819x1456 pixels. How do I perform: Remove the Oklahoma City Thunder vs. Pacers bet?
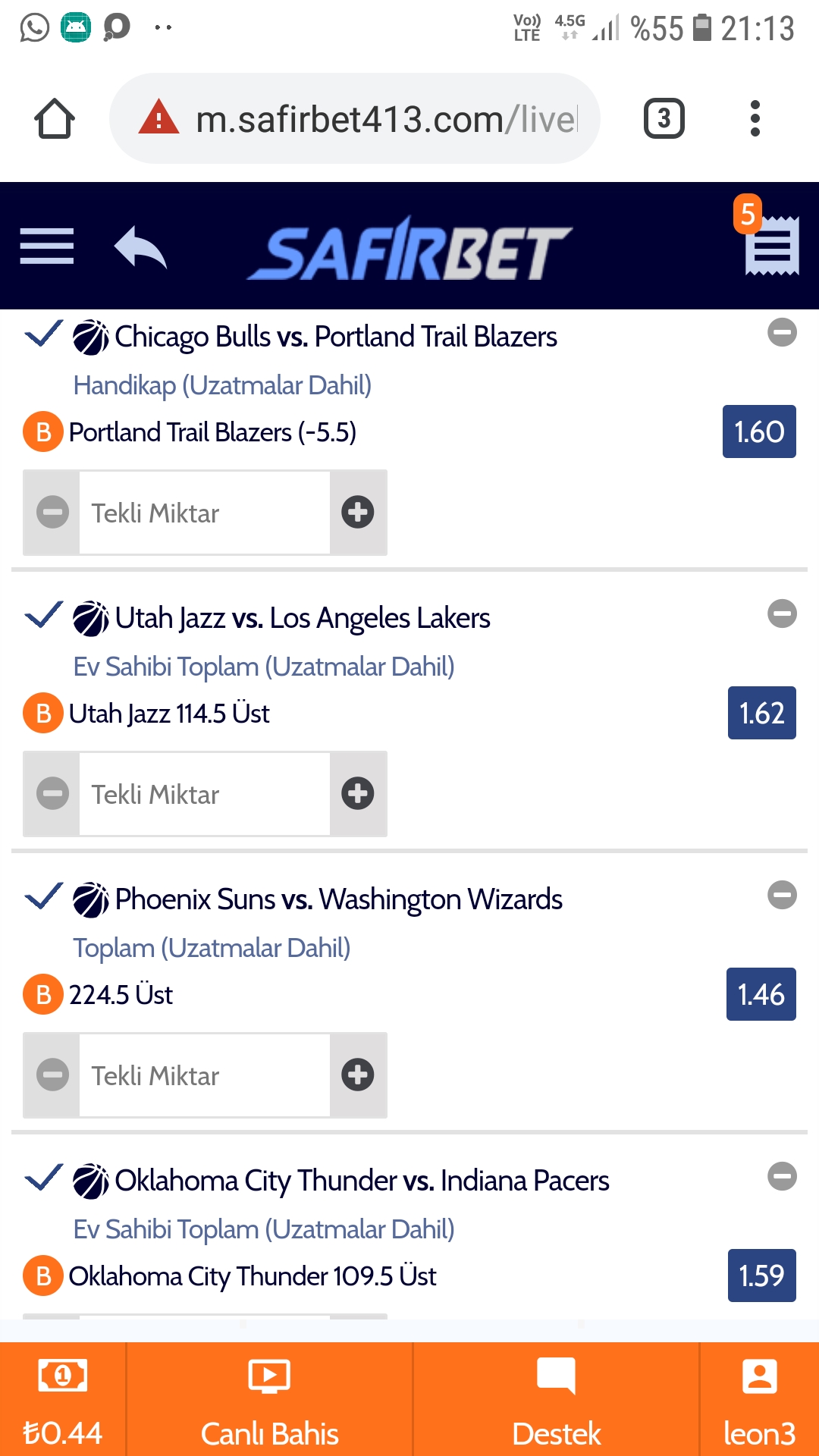(x=782, y=1176)
